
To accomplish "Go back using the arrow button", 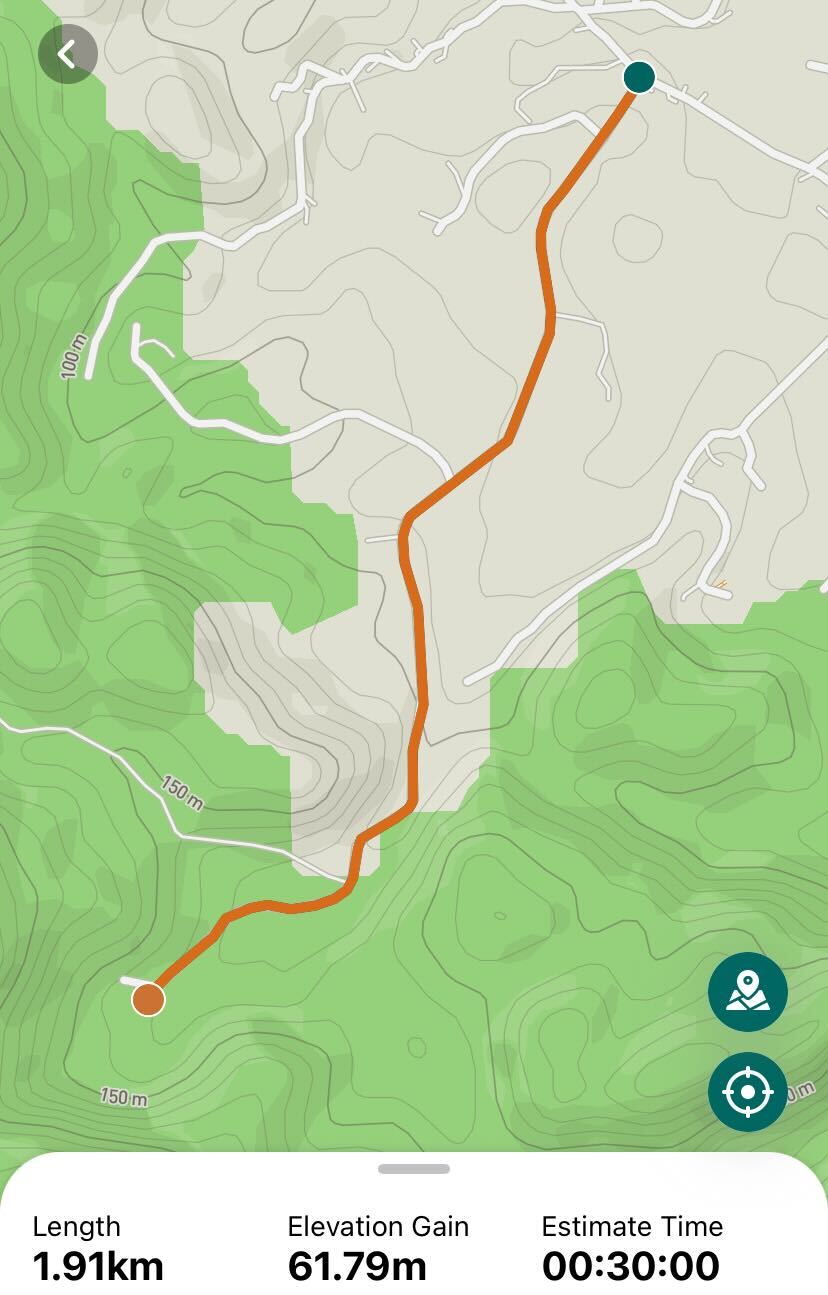I will pos(67,54).
